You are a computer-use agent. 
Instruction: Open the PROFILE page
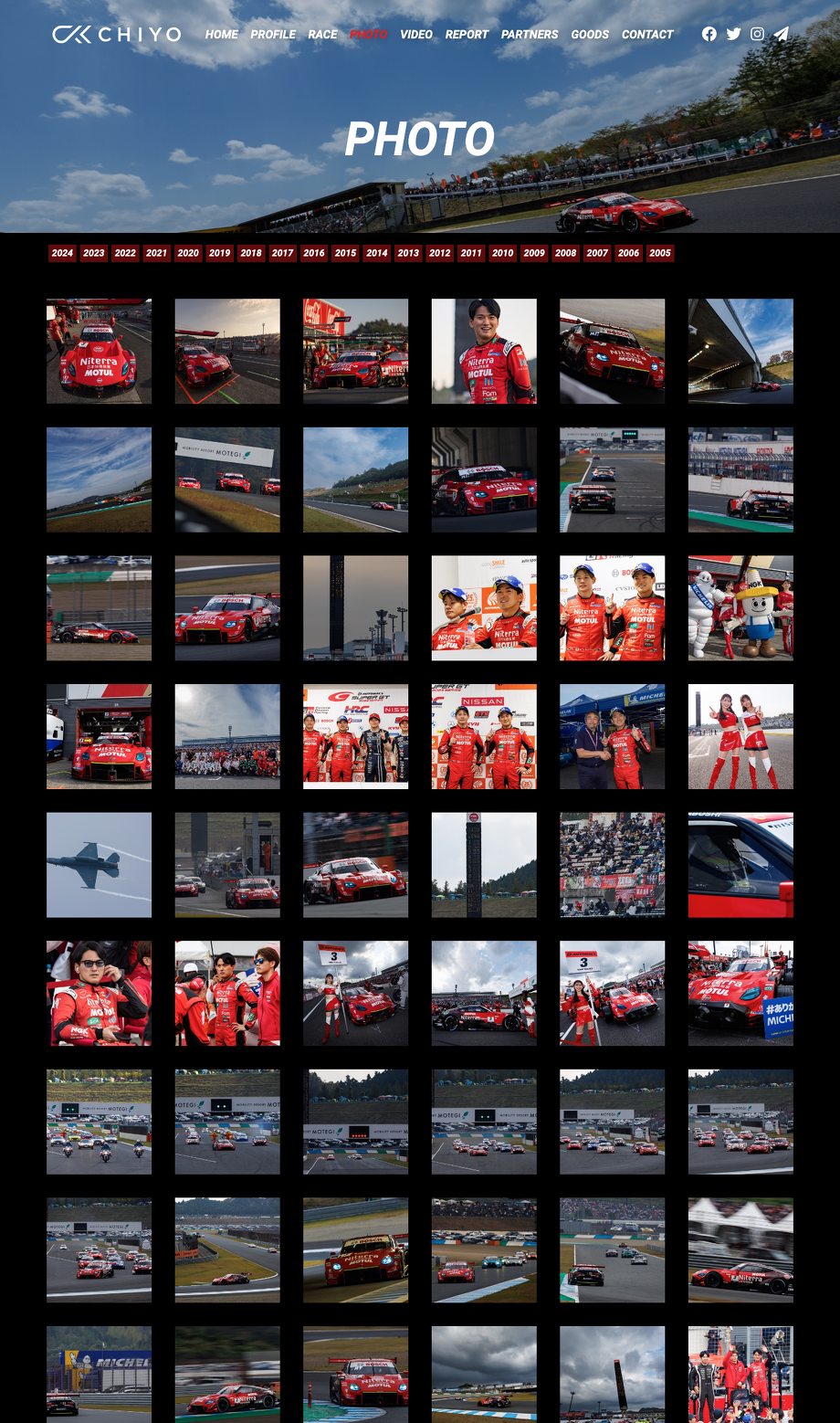[273, 35]
